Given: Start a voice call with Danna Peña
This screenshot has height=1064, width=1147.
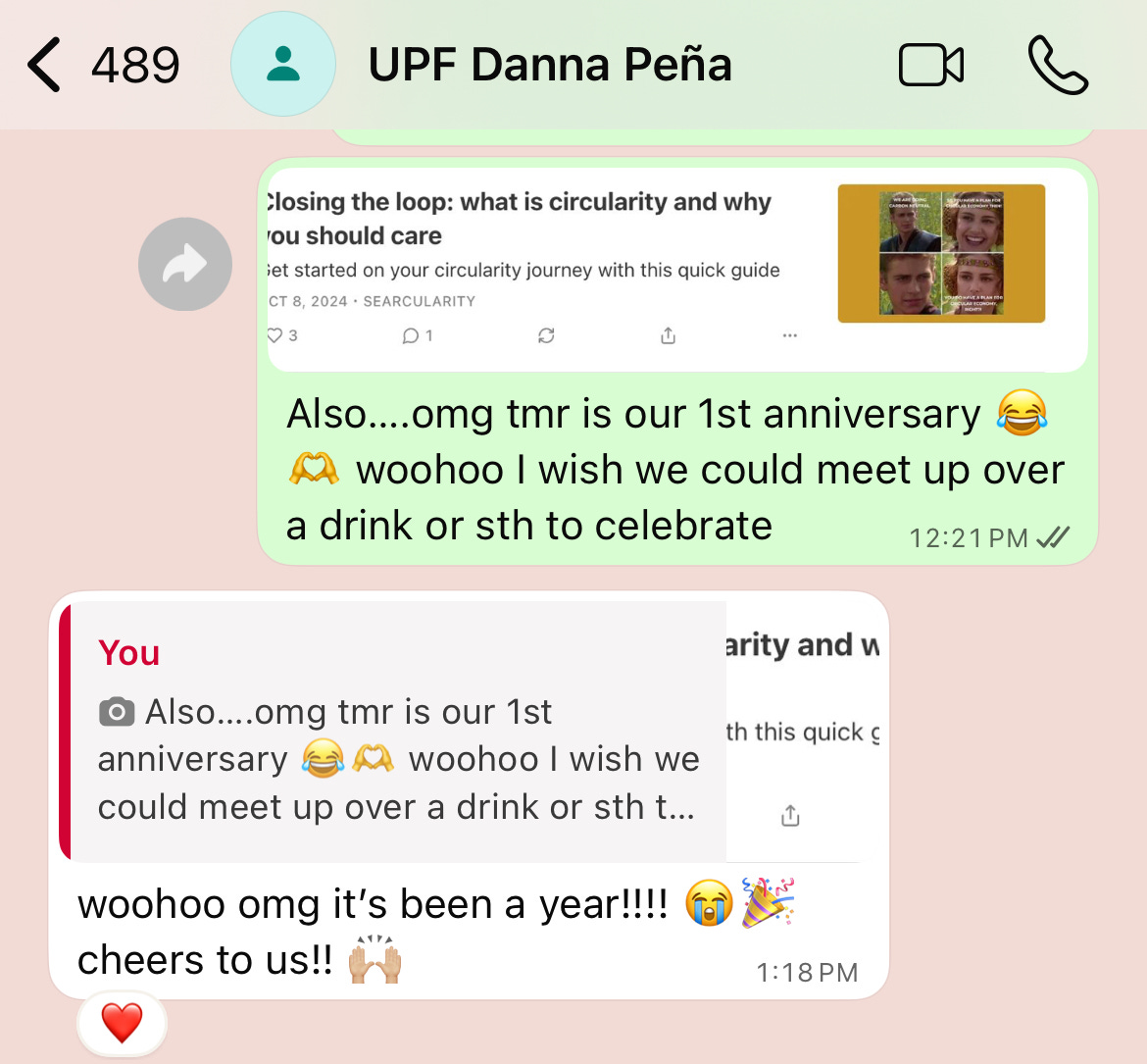Looking at the screenshot, I should click(1058, 66).
